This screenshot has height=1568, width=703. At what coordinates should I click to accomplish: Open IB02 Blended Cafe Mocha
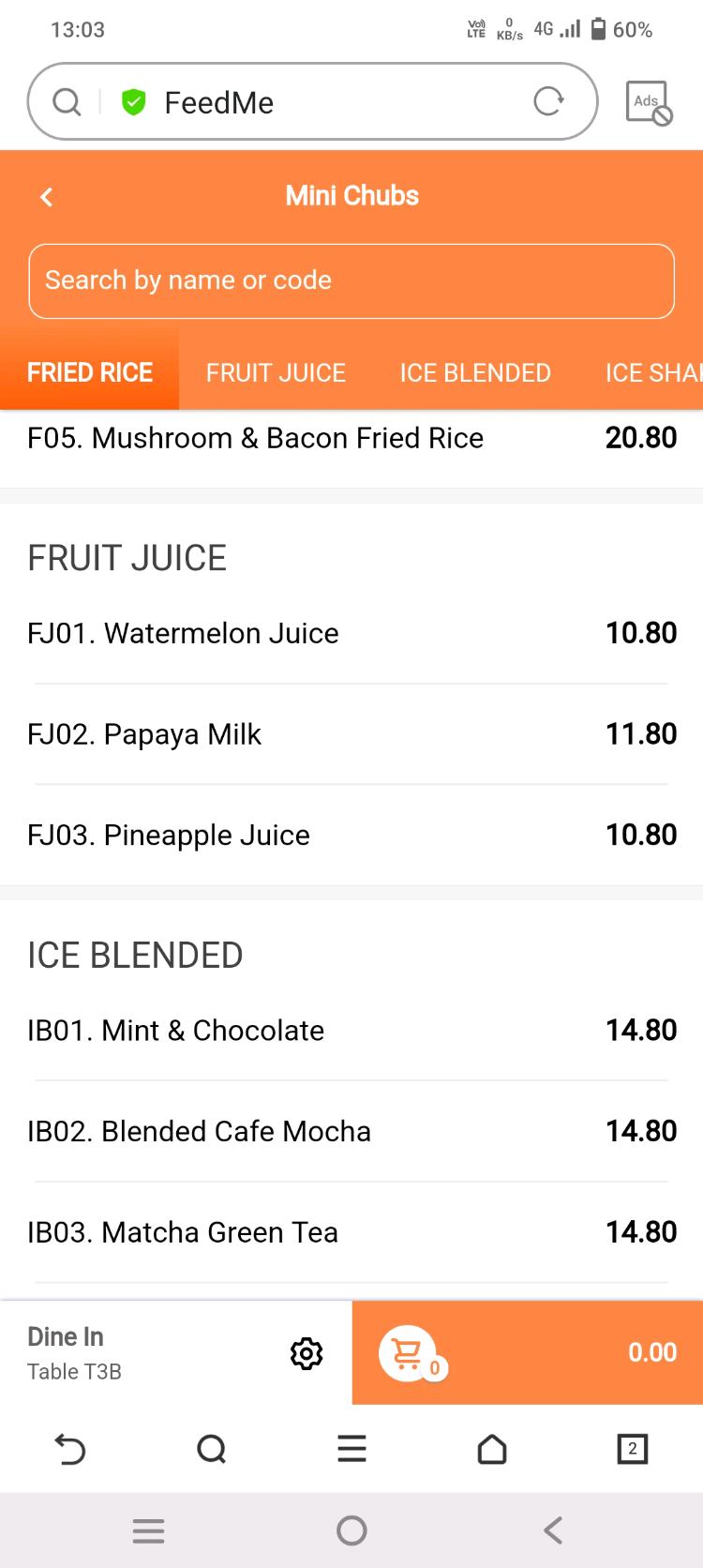coord(351,1132)
